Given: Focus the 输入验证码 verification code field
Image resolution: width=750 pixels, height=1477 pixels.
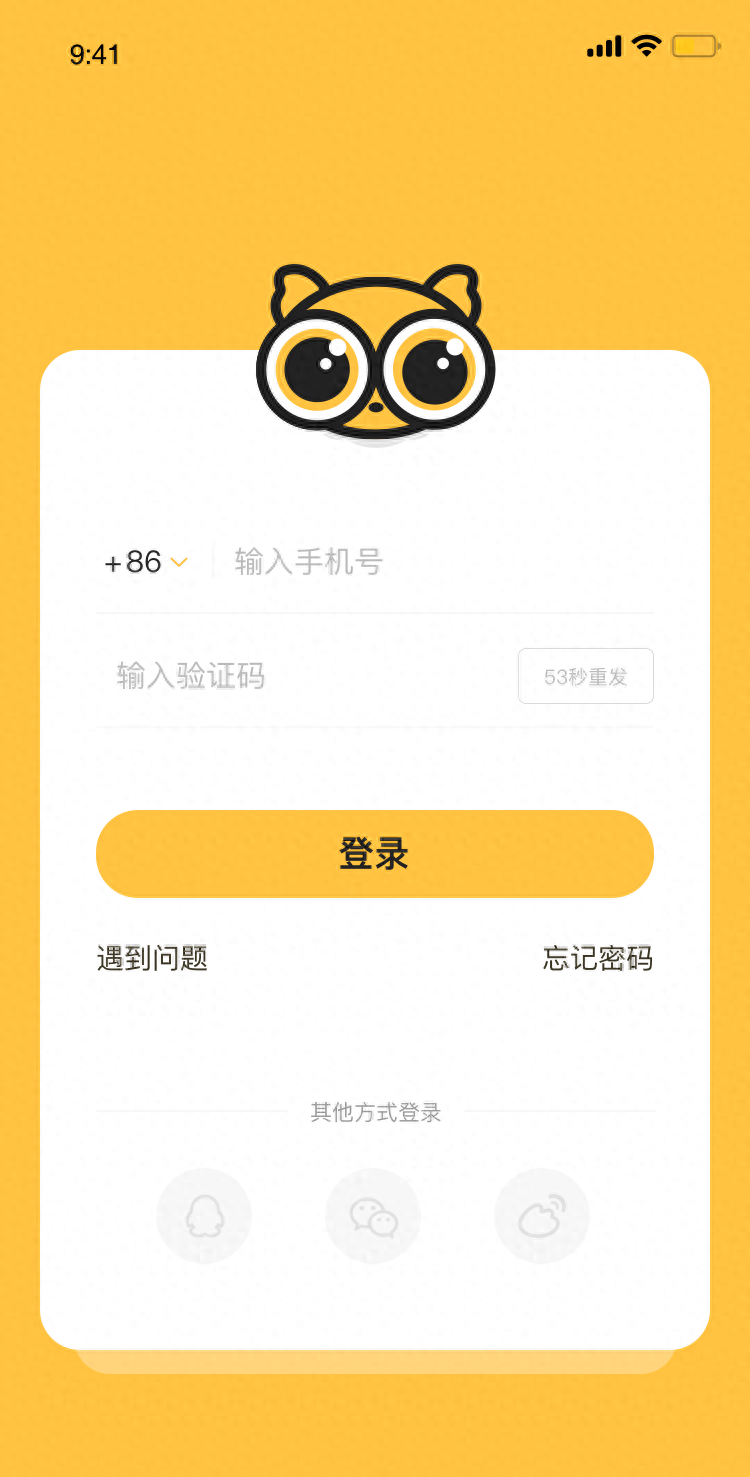Looking at the screenshot, I should click(300, 676).
